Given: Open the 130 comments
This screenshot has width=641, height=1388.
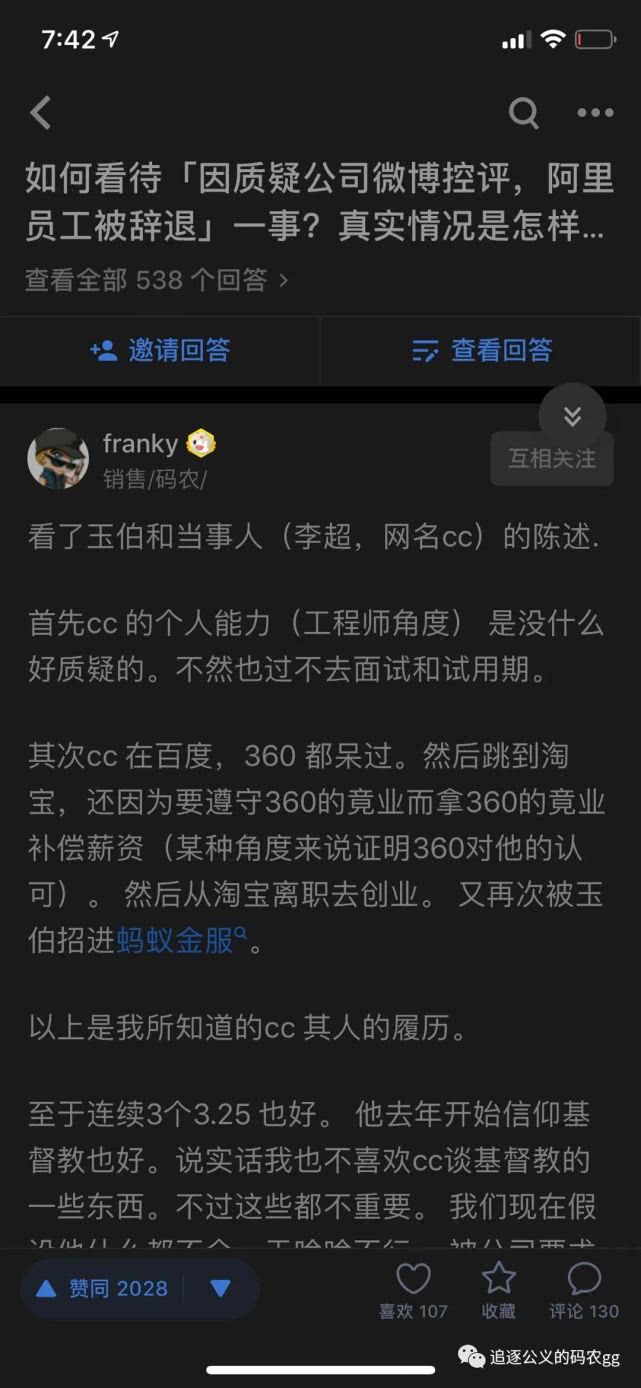Looking at the screenshot, I should [x=584, y=1289].
